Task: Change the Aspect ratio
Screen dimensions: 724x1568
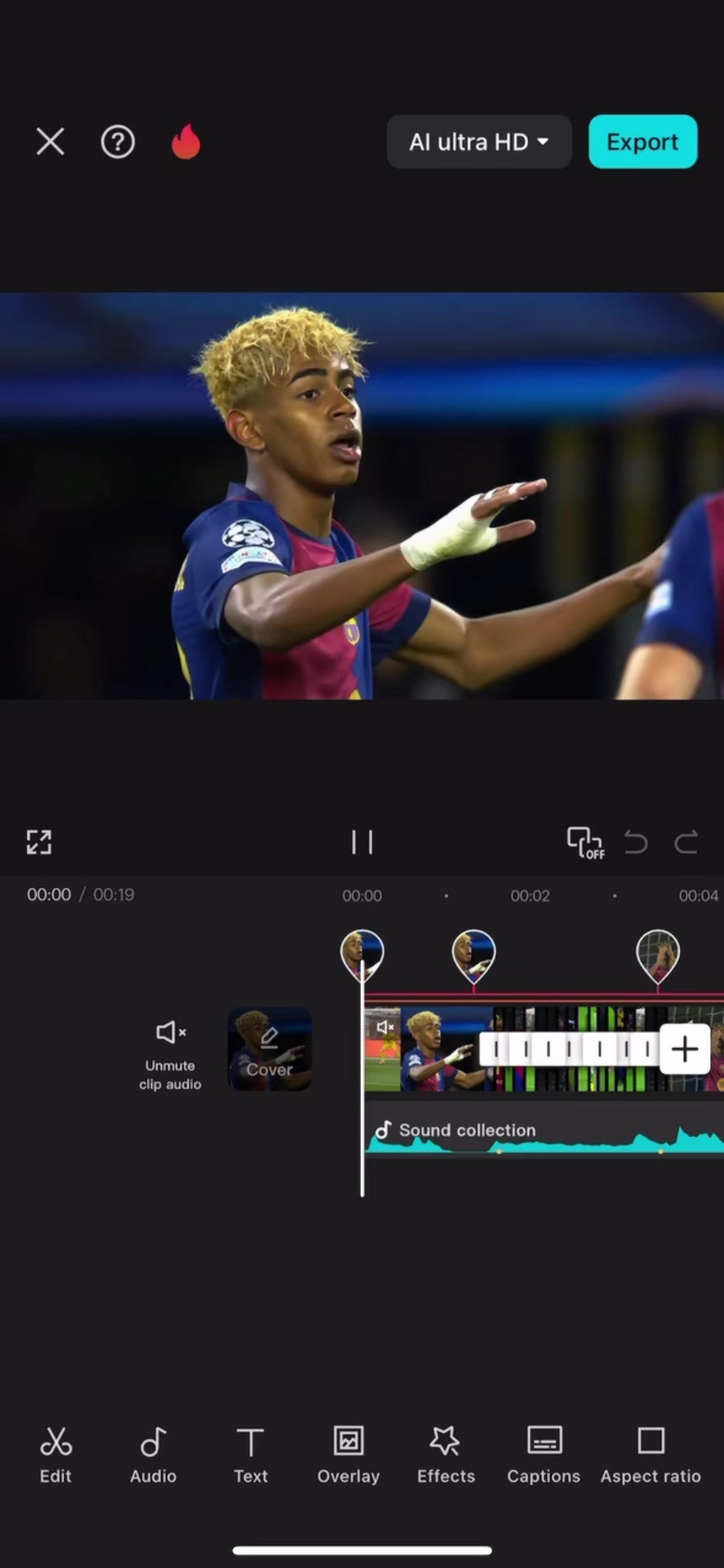Action: point(650,1455)
